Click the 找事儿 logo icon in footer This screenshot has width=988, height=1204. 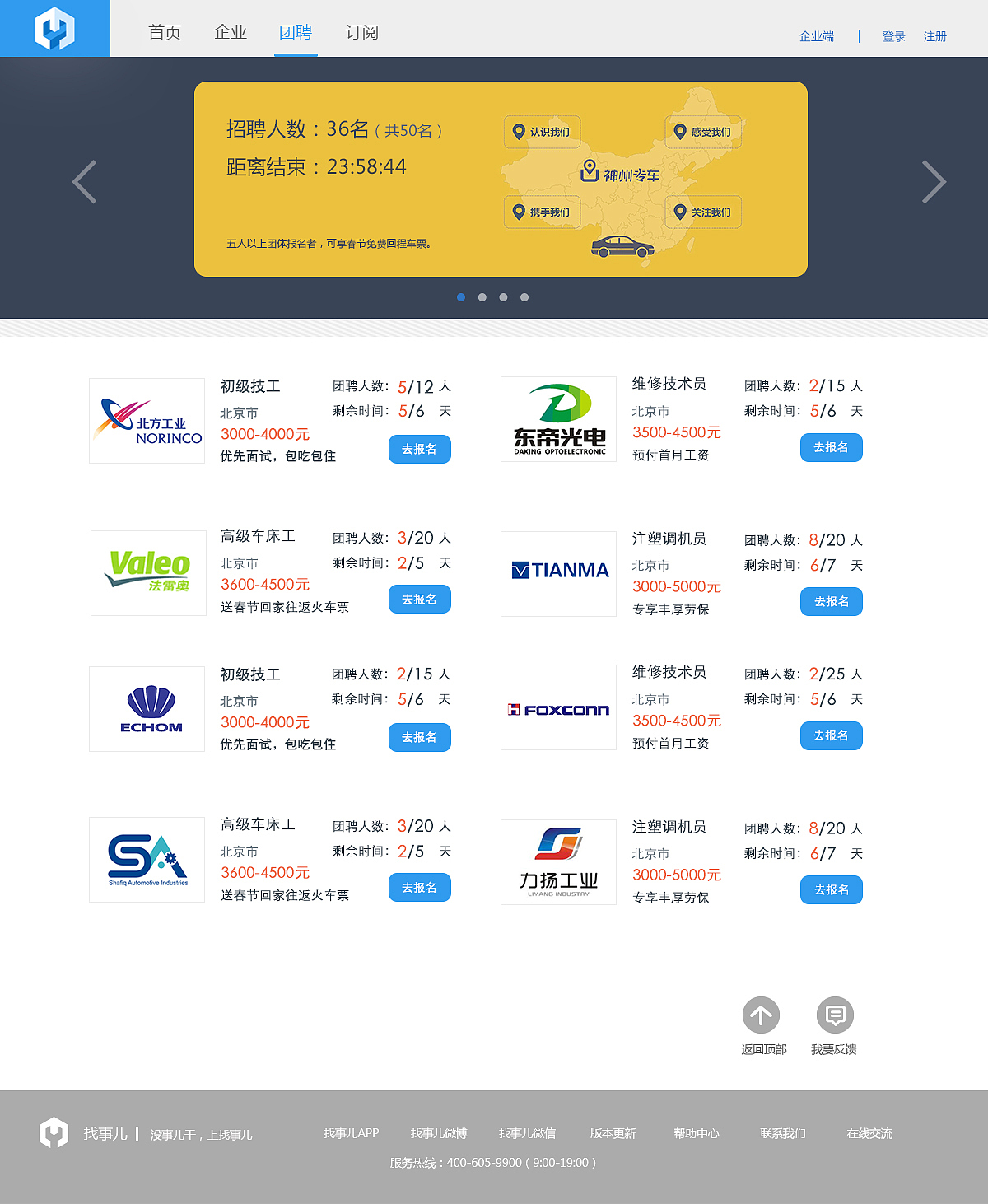53,1132
